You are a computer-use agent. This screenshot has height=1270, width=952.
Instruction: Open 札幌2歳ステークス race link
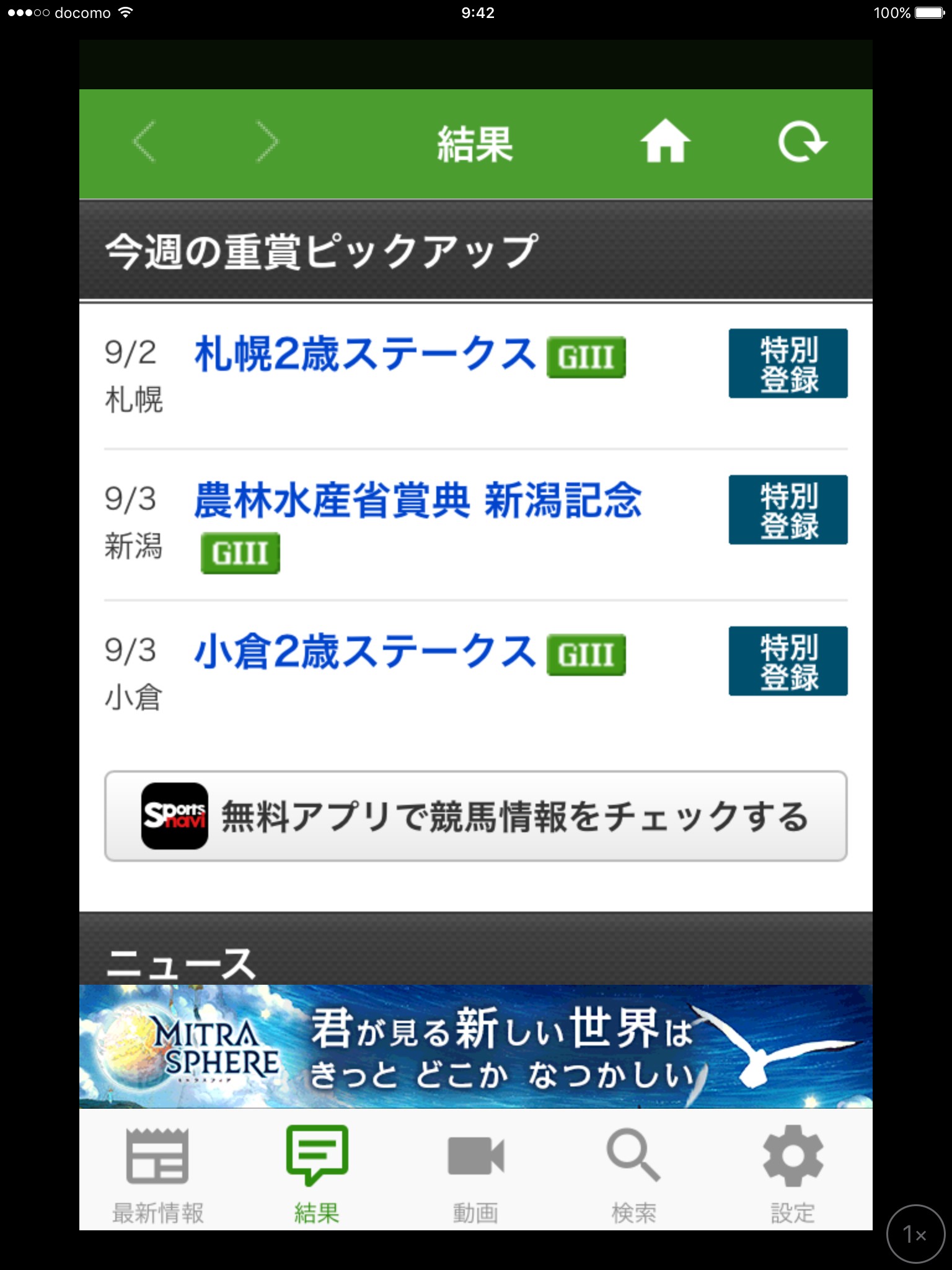coord(365,355)
